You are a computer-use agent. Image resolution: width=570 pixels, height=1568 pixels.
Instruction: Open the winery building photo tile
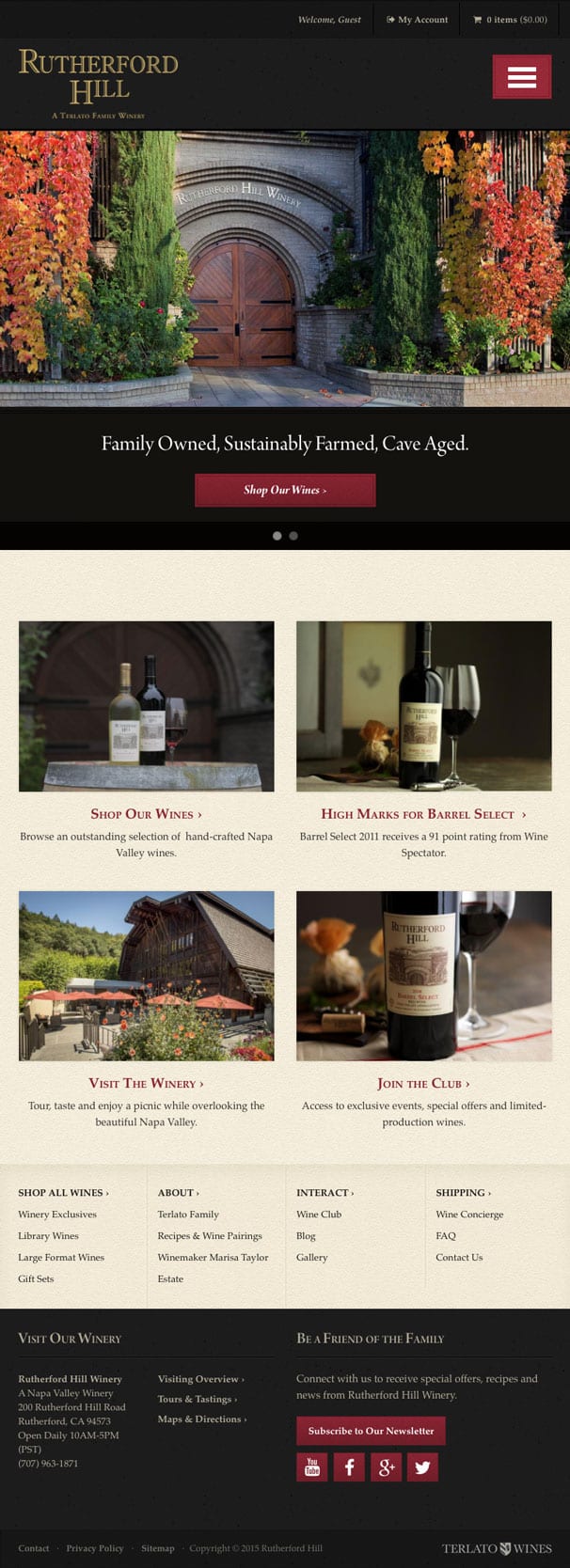(x=146, y=976)
